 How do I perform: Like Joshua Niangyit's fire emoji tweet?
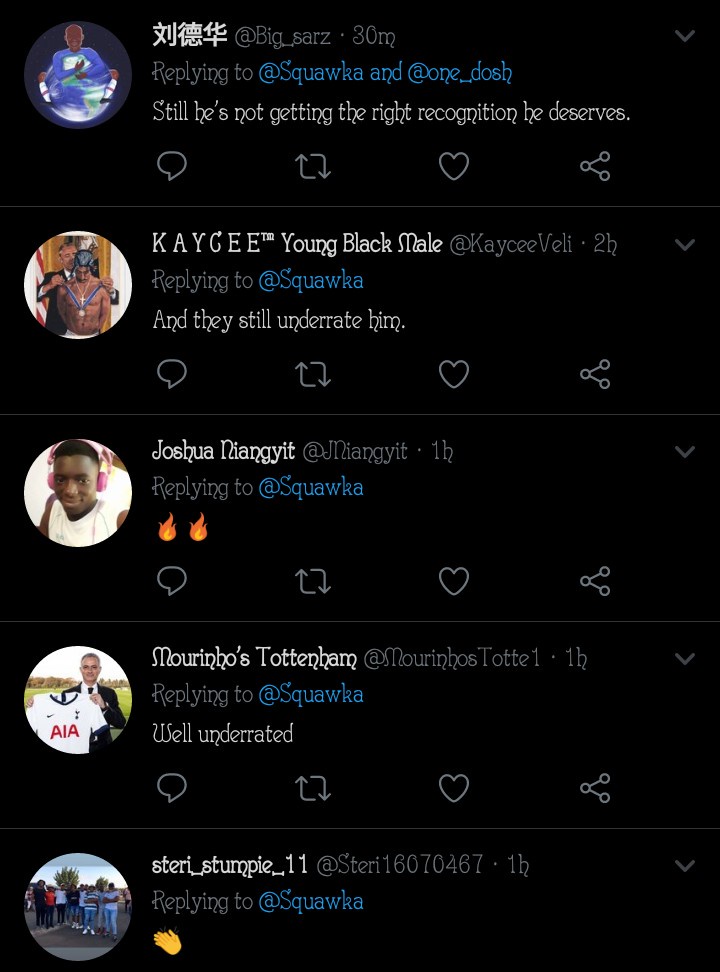[x=454, y=581]
